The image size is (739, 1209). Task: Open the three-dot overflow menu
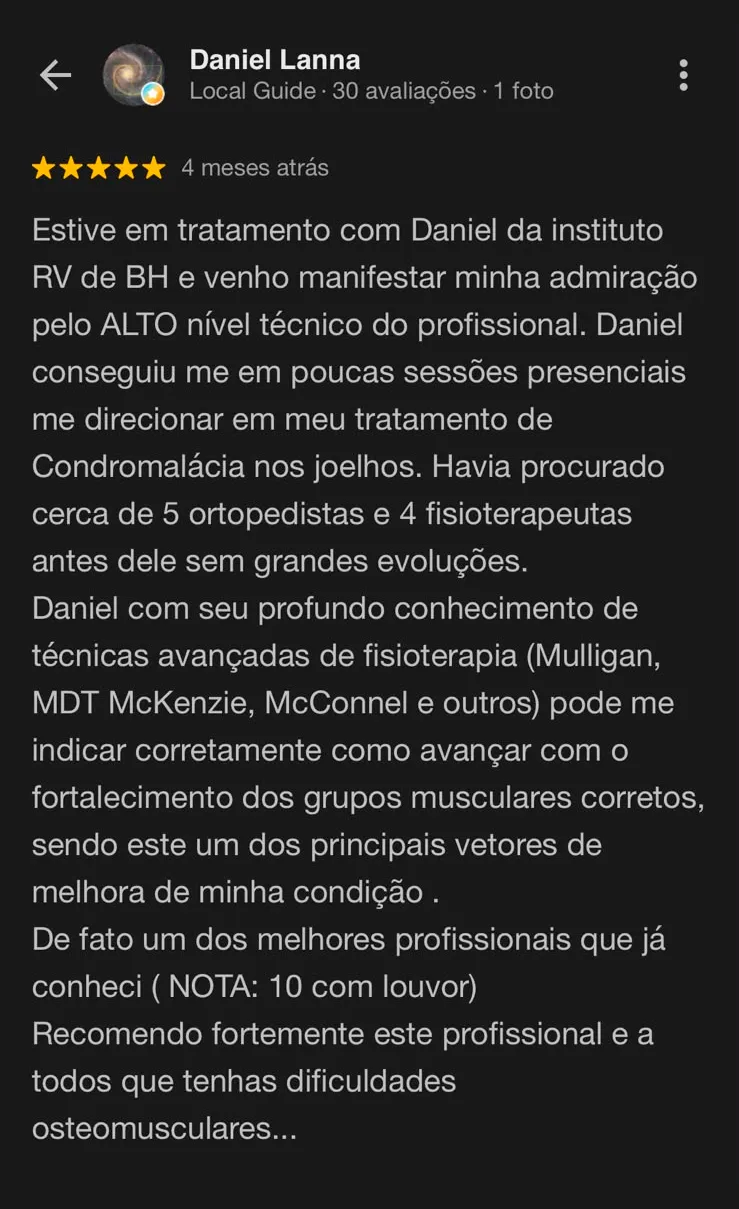(683, 75)
